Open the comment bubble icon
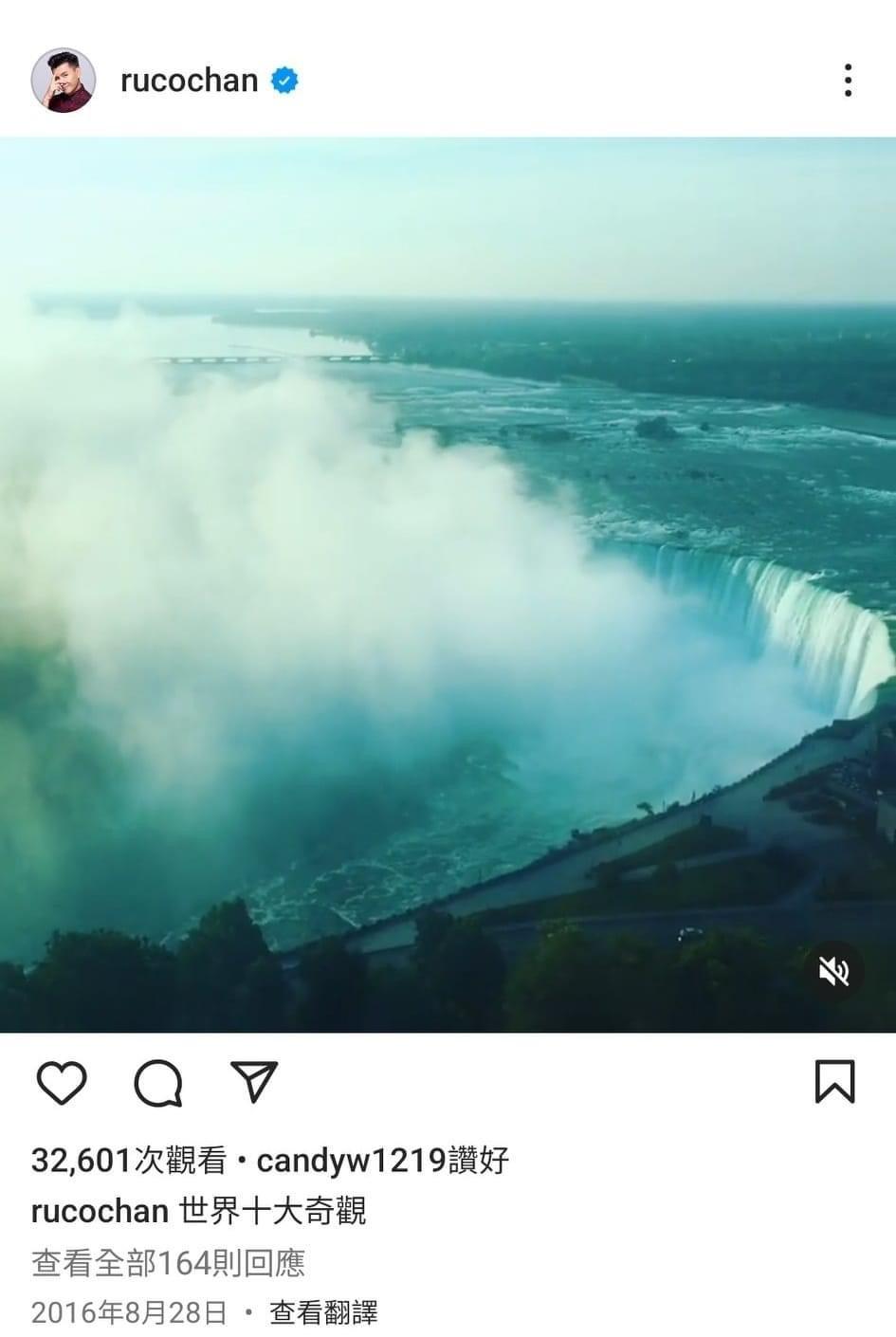The image size is (896, 1337). pyautogui.click(x=158, y=1082)
